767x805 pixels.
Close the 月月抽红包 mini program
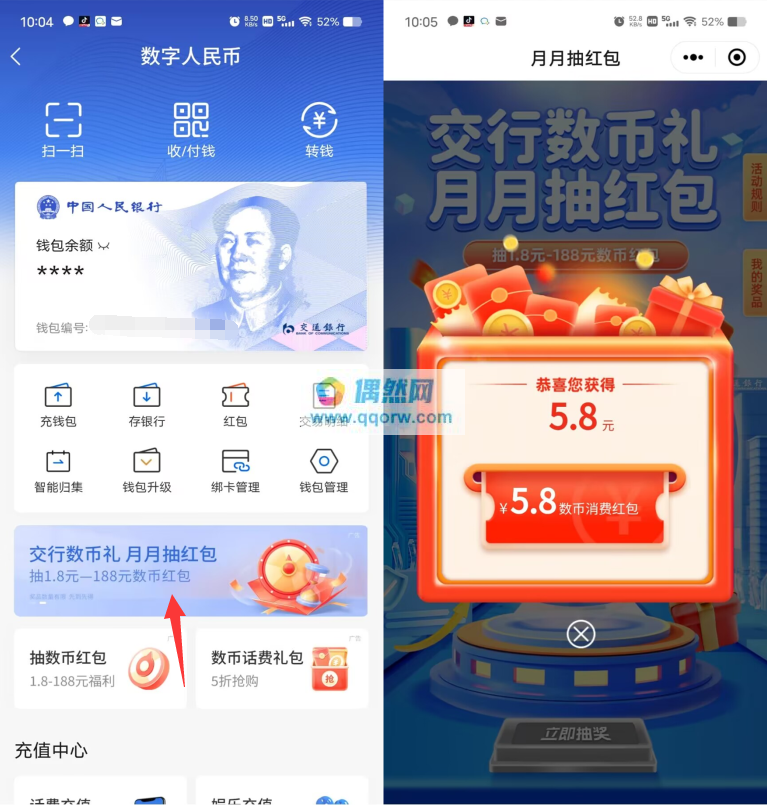pyautogui.click(x=737, y=57)
